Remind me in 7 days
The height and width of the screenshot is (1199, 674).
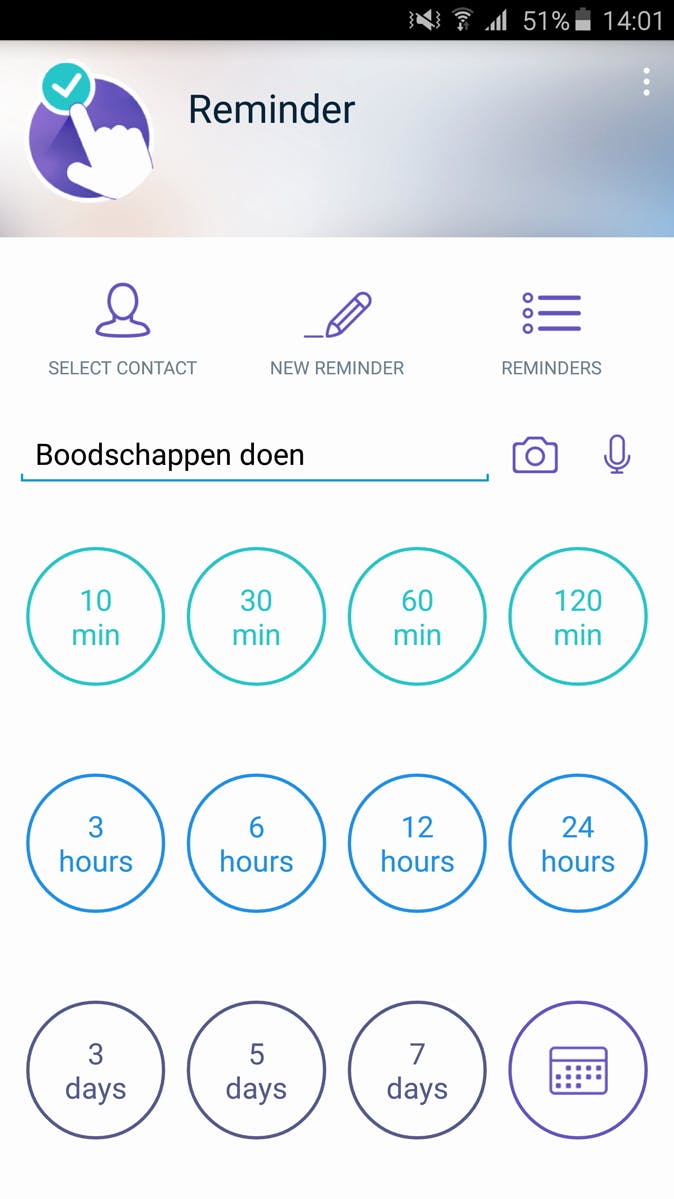click(x=417, y=1070)
